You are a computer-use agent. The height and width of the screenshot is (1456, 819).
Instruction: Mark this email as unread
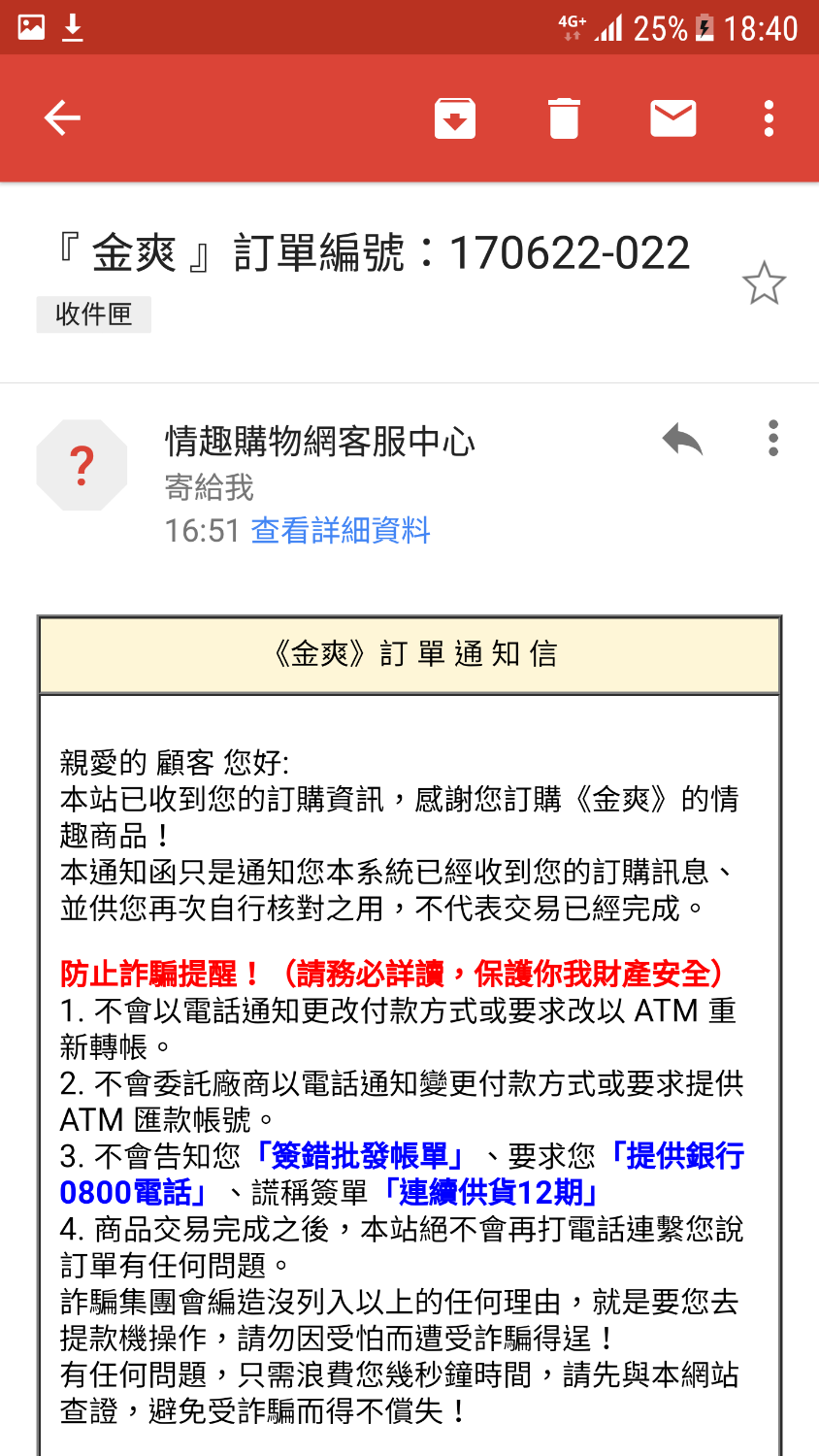pos(672,118)
